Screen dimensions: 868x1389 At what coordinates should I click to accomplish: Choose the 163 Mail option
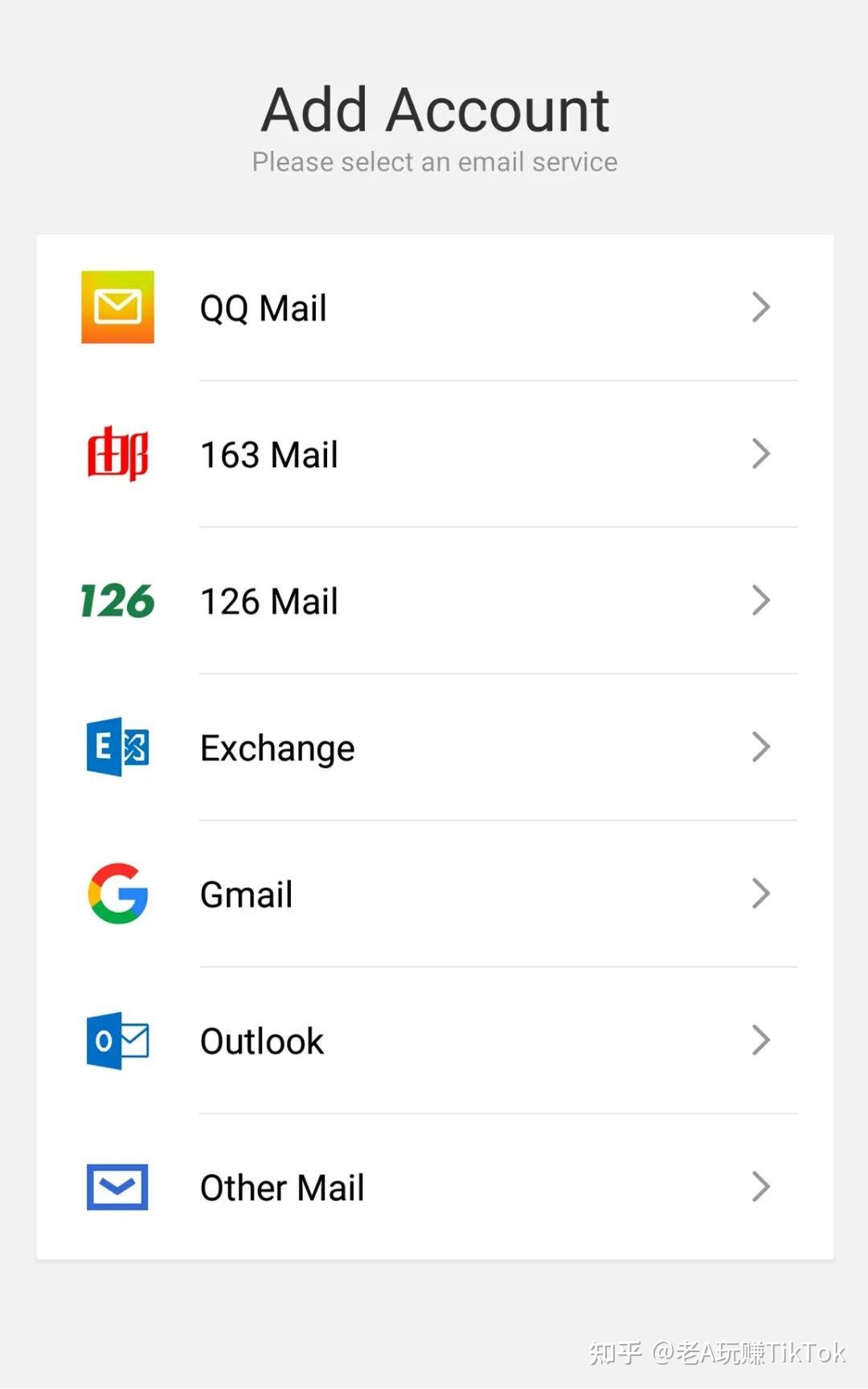434,454
